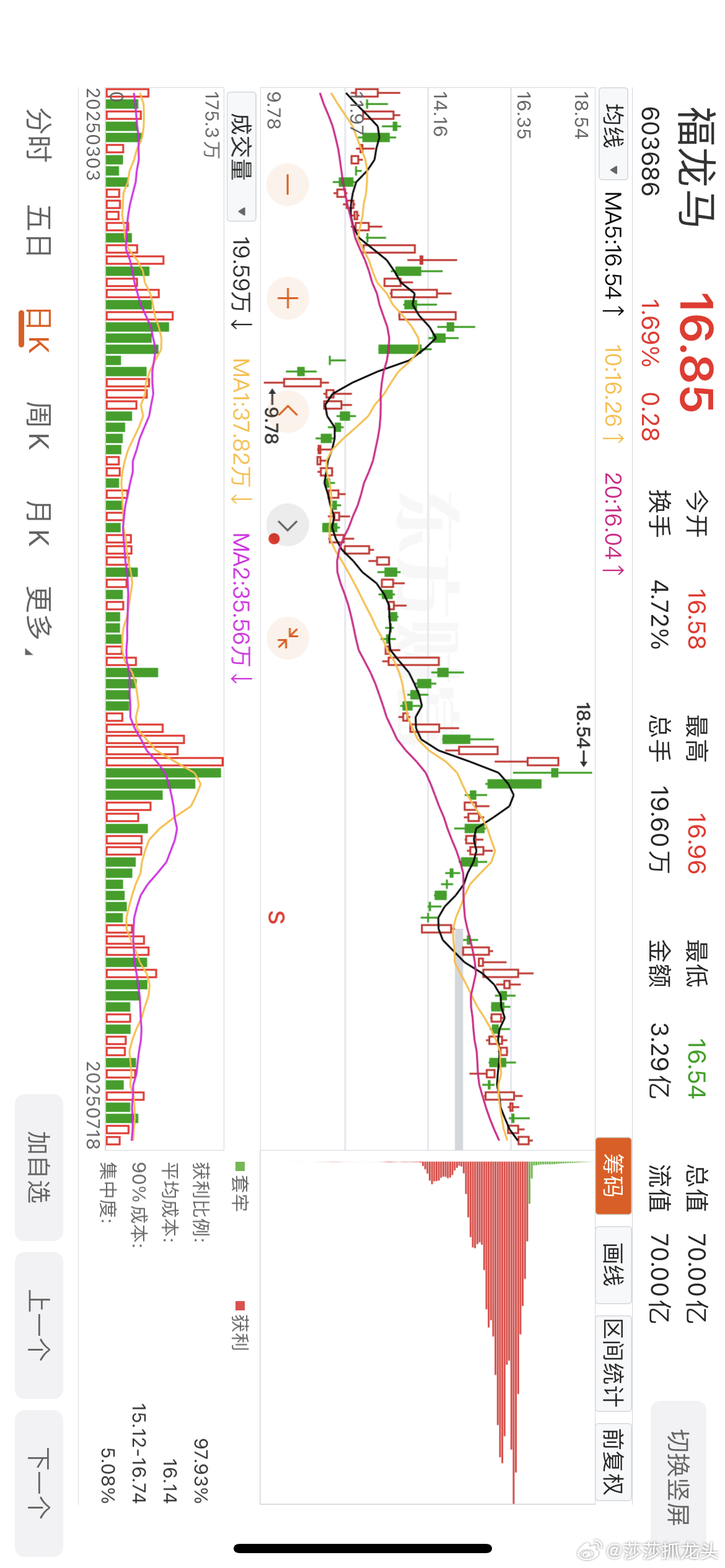Open the 均线 indicator dropdown
Image resolution: width=725 pixels, height=1568 pixels.
(613, 134)
